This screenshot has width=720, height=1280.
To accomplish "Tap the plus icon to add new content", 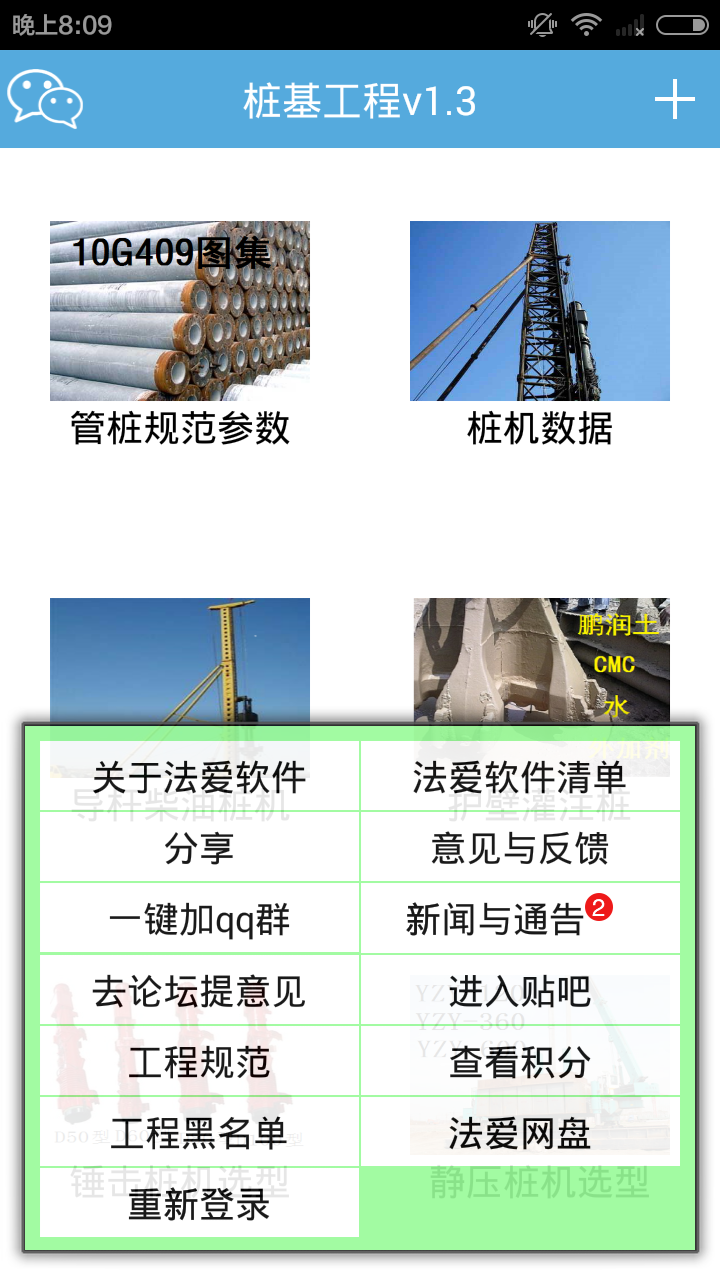I will pyautogui.click(x=677, y=97).
